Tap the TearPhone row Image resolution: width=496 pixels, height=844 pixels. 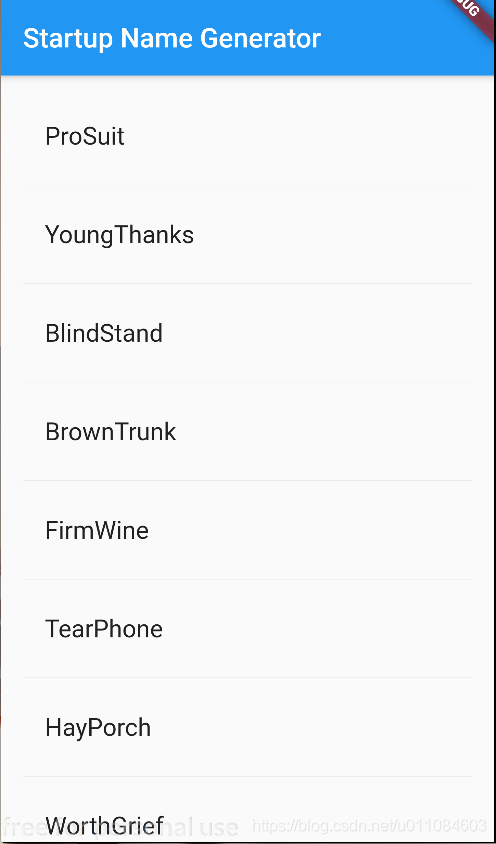click(x=248, y=629)
